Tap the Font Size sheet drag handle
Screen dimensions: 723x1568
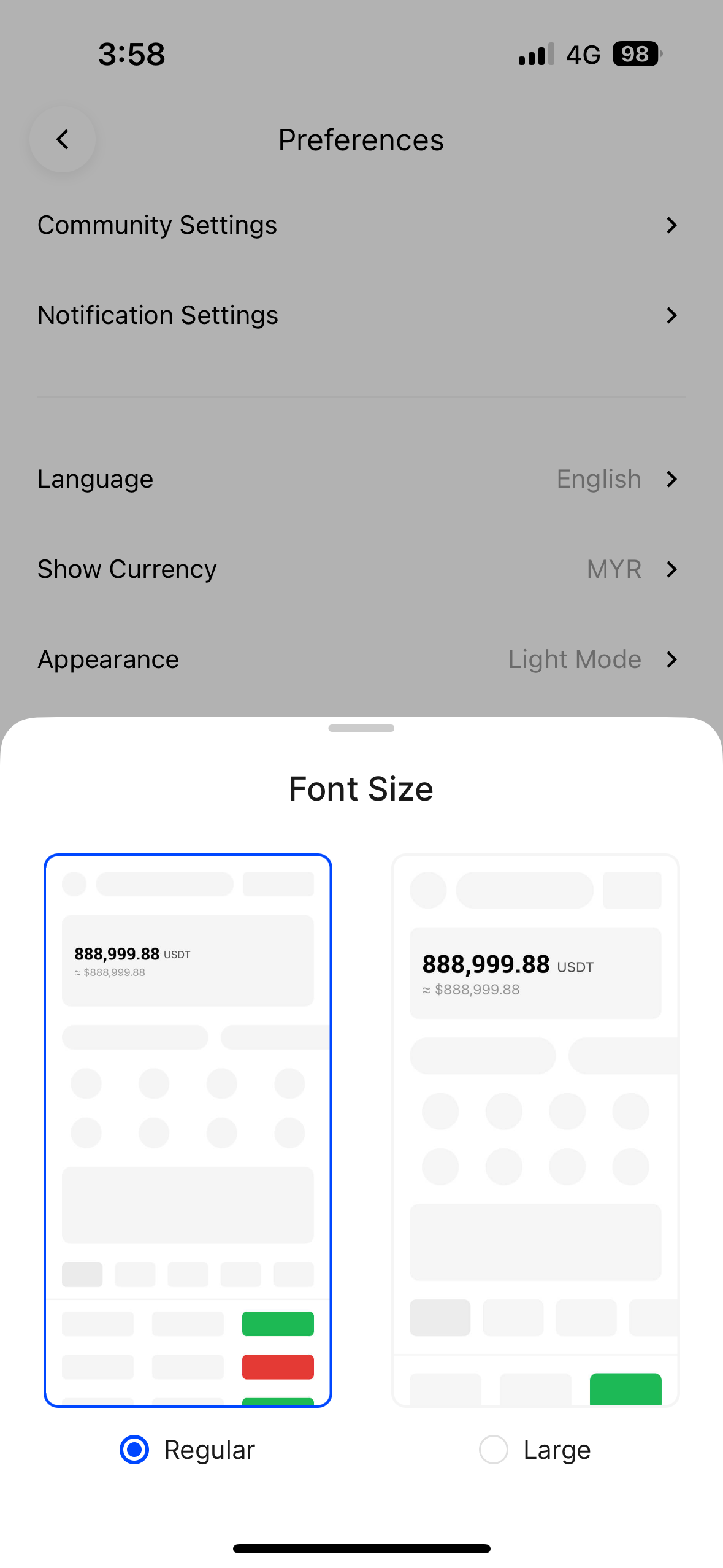361,728
